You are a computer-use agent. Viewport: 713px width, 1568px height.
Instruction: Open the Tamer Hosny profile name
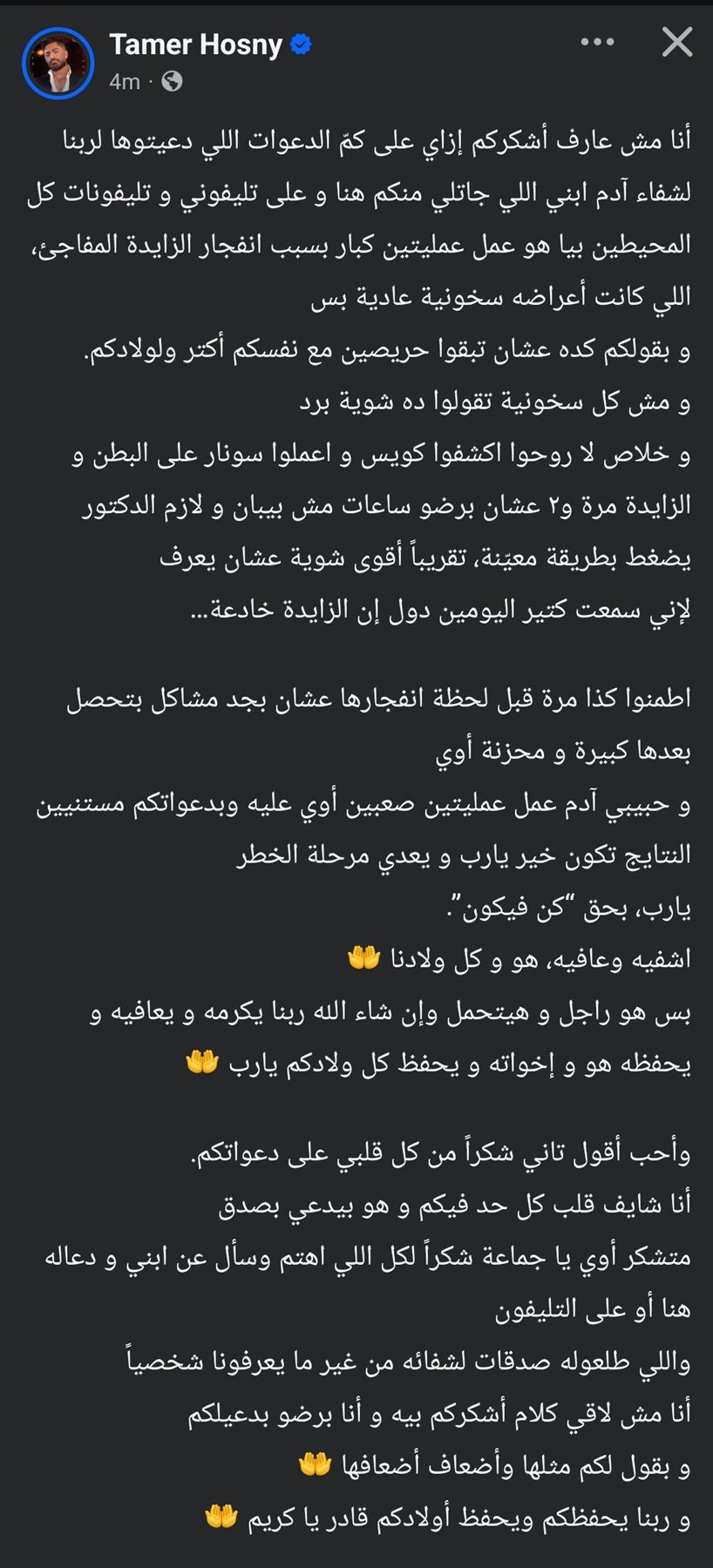[196, 44]
